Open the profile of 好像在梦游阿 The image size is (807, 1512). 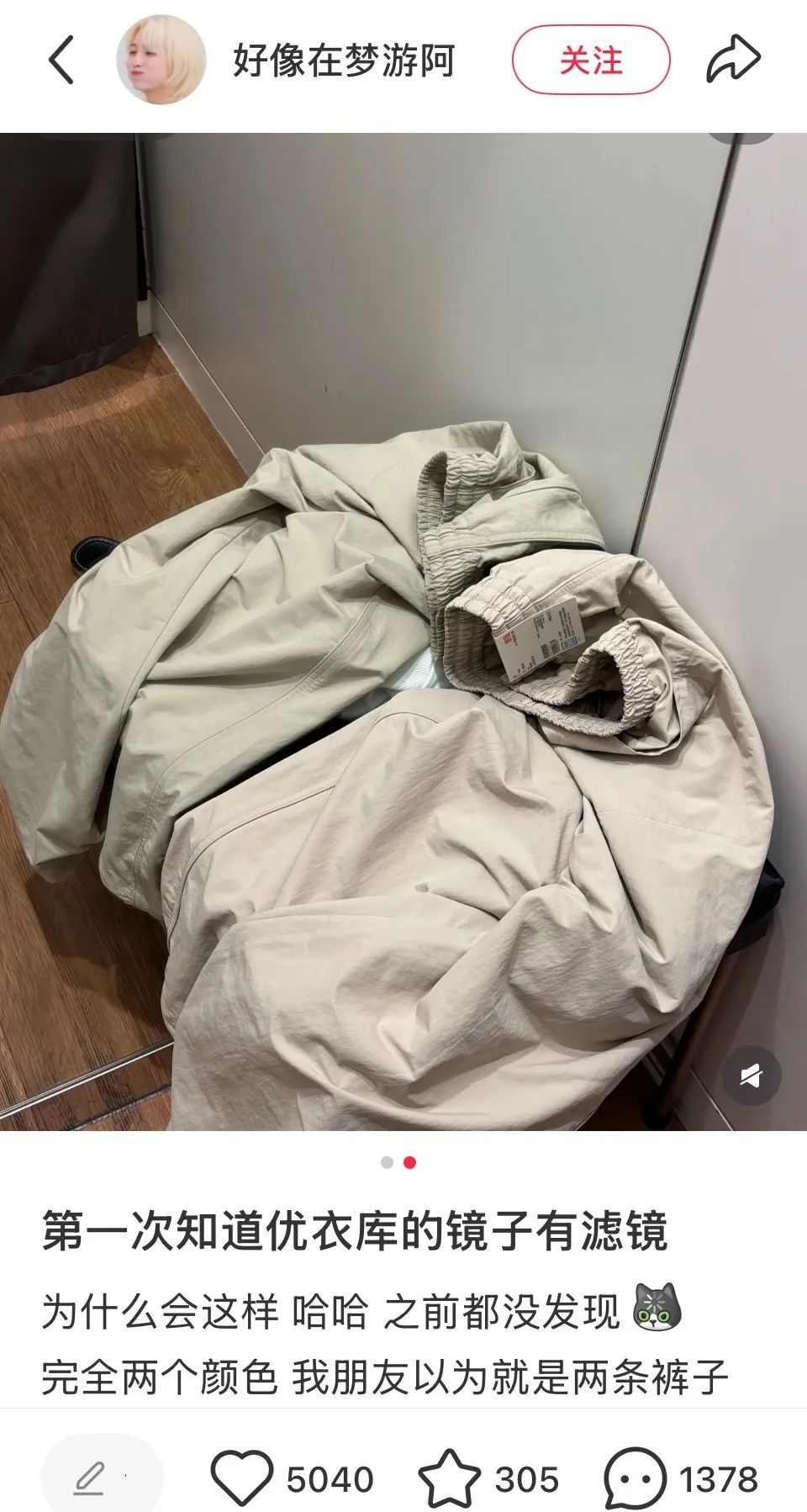click(345, 57)
